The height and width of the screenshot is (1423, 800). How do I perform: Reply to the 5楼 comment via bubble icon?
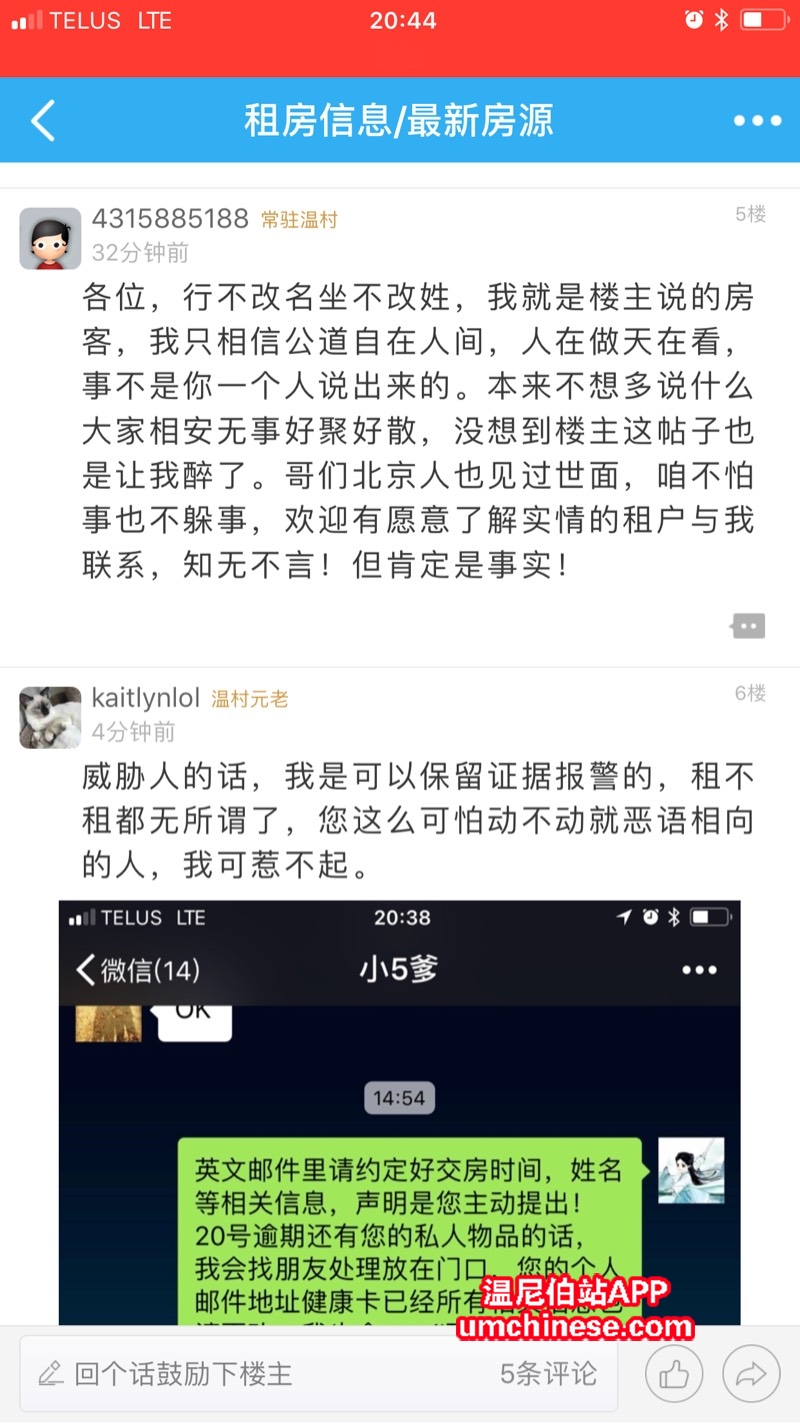point(748,626)
